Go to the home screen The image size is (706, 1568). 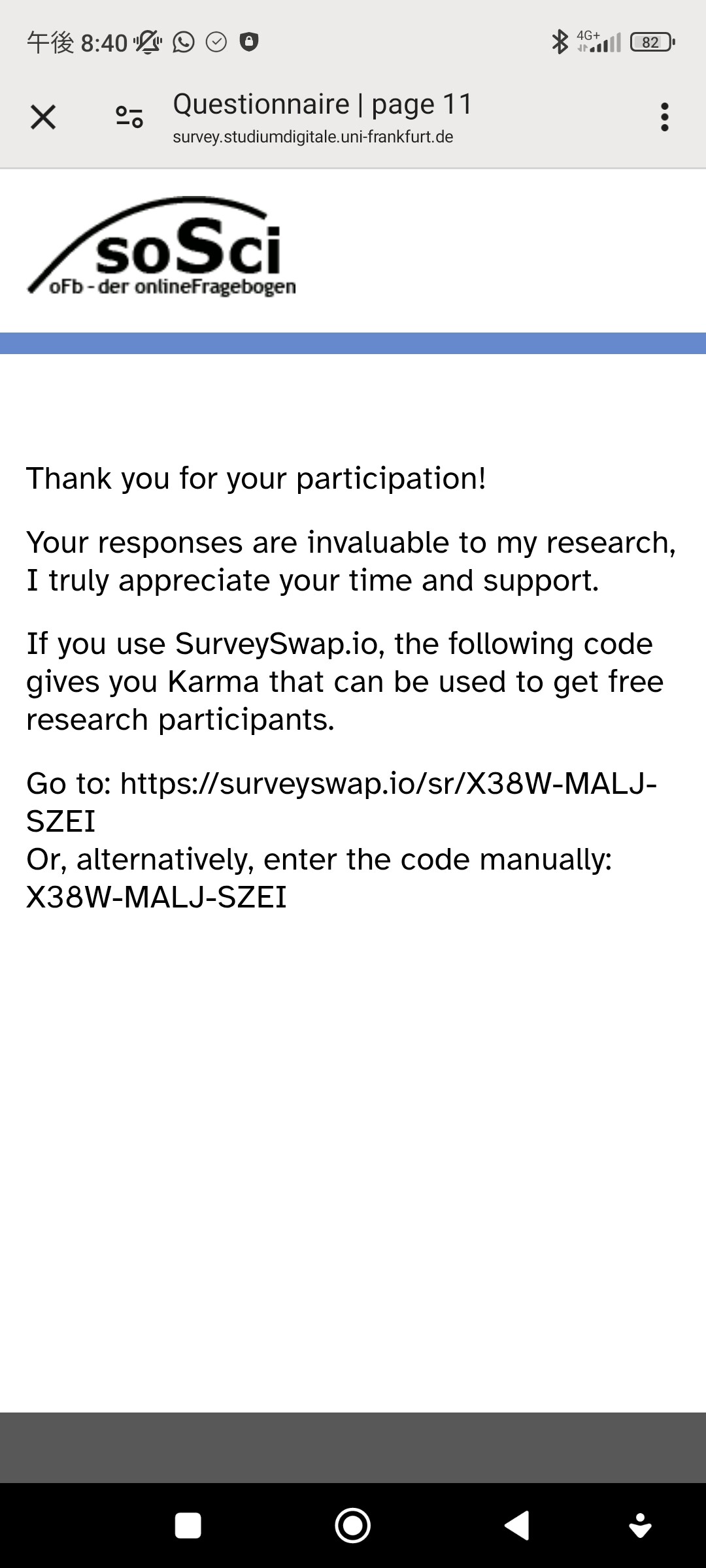353,1526
